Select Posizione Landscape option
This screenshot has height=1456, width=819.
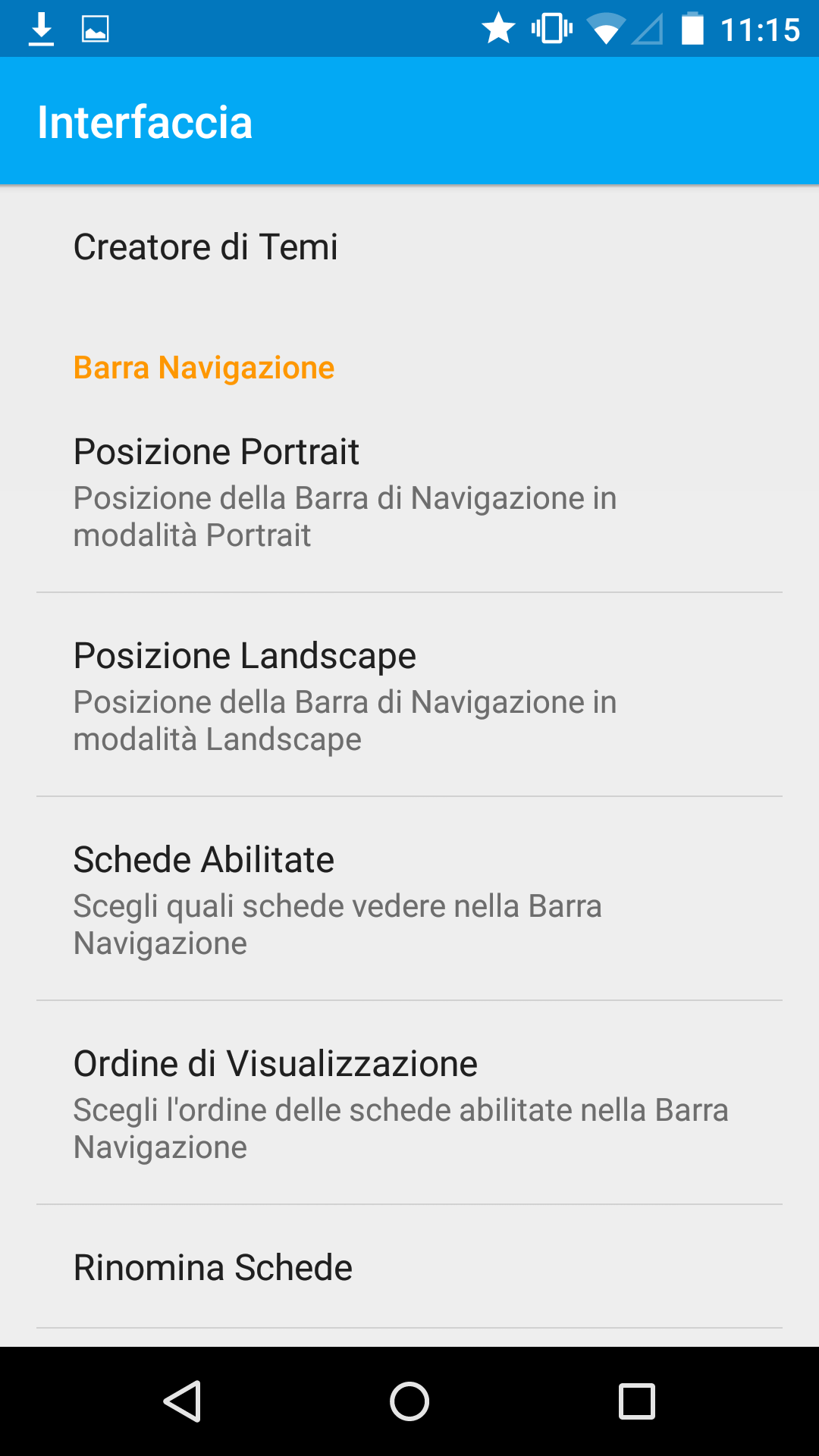409,695
